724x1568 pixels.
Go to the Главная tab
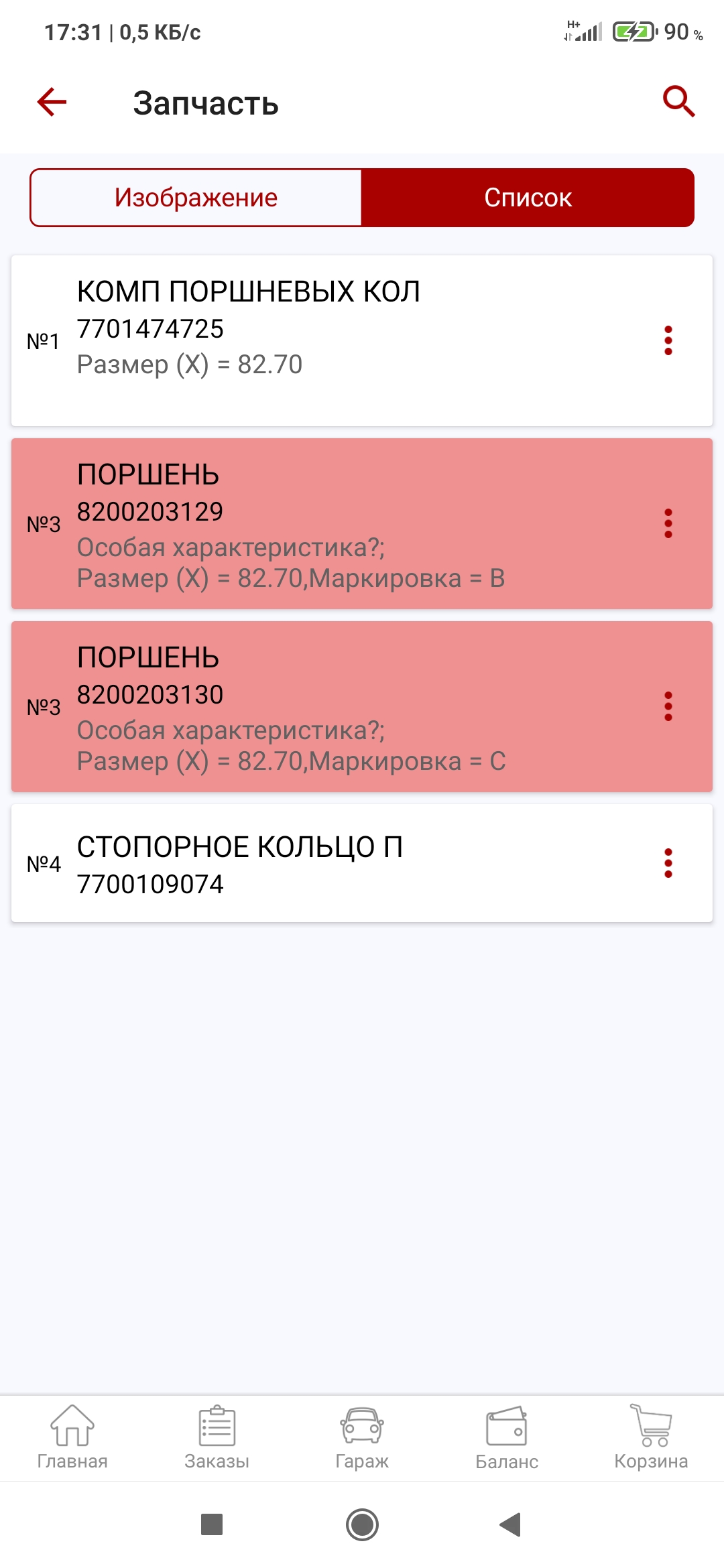pos(72,1437)
